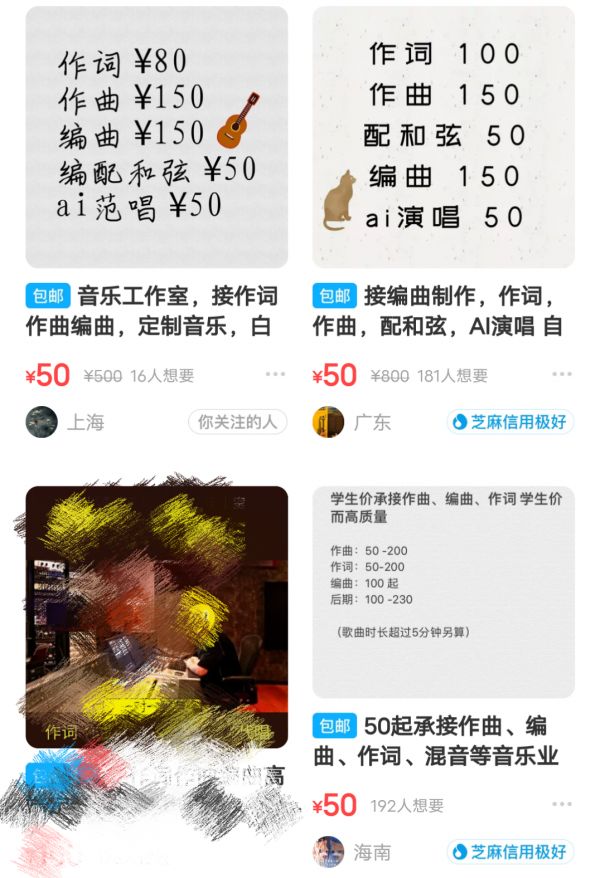Open more options for the Hainan listing
Screen dimensions: 600x878
tap(563, 805)
